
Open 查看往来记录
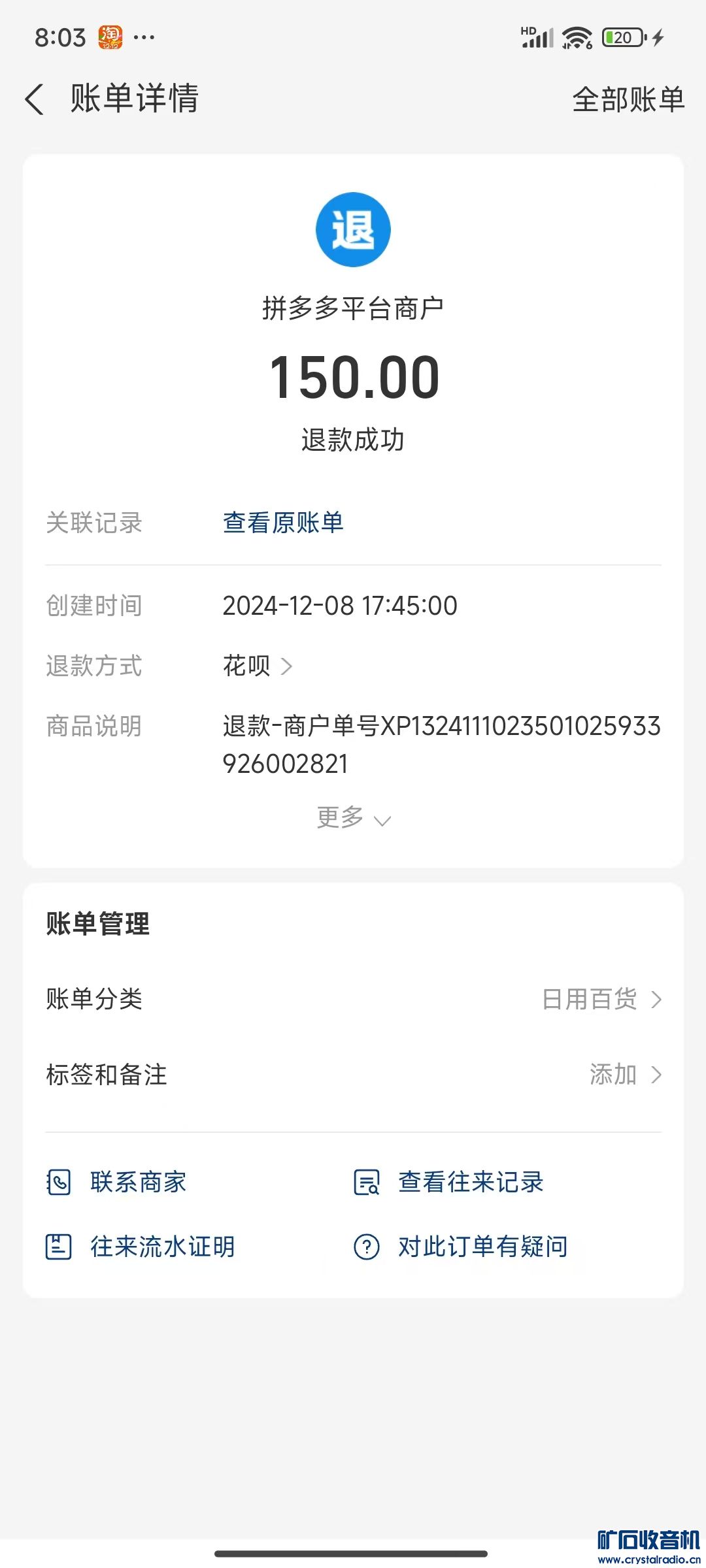449,1182
